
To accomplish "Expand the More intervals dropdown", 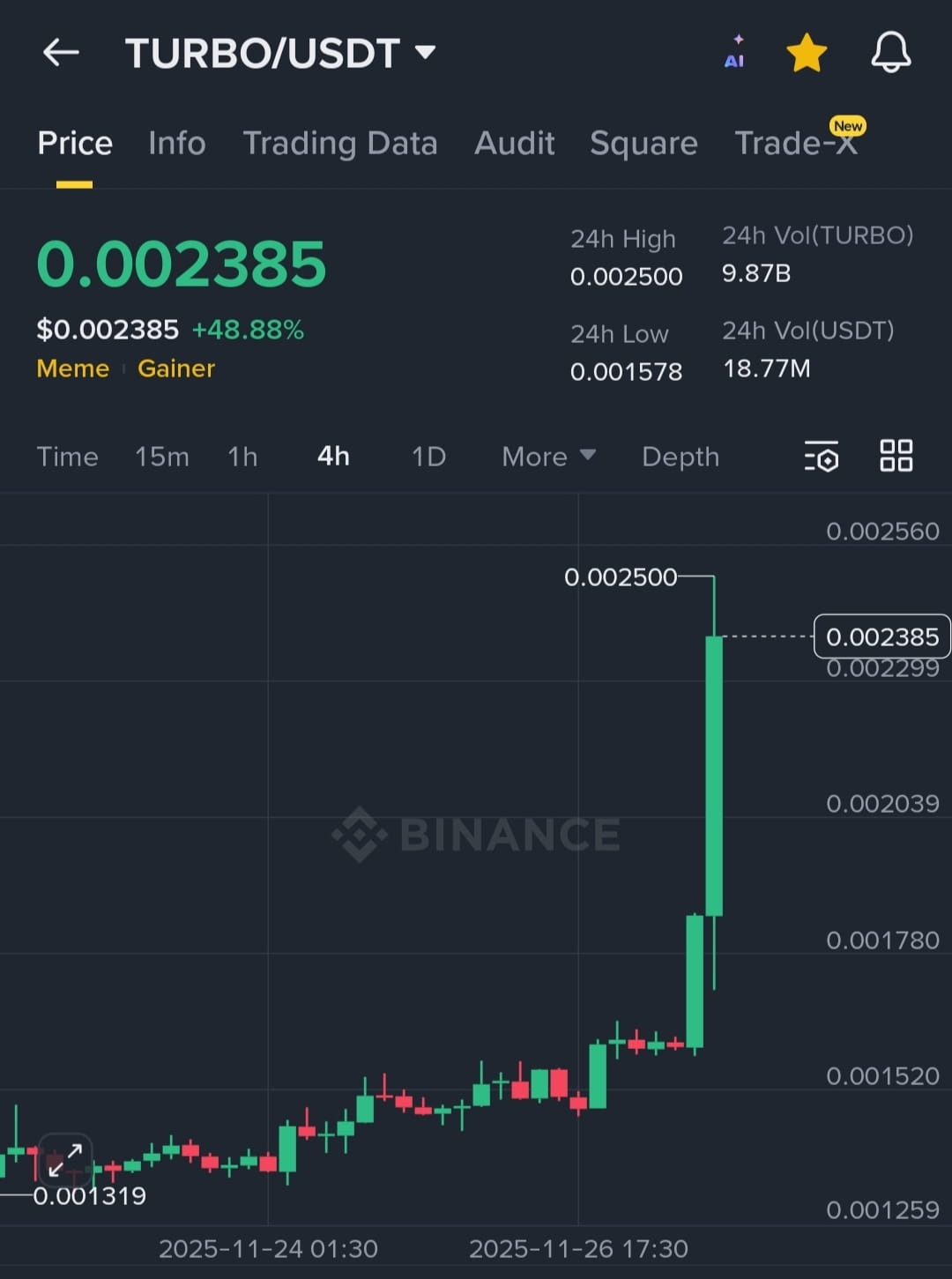I will [548, 457].
